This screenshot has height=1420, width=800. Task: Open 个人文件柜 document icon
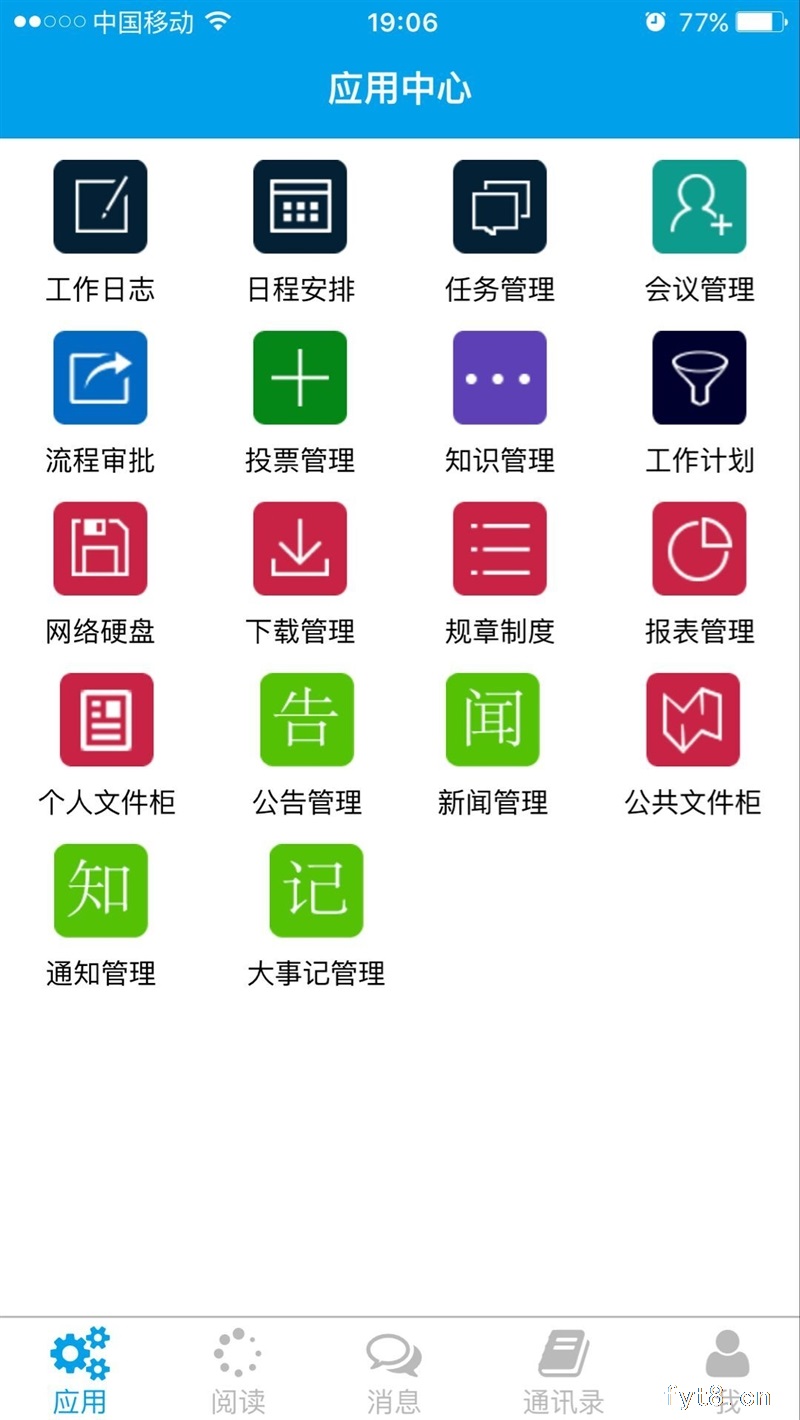[107, 719]
